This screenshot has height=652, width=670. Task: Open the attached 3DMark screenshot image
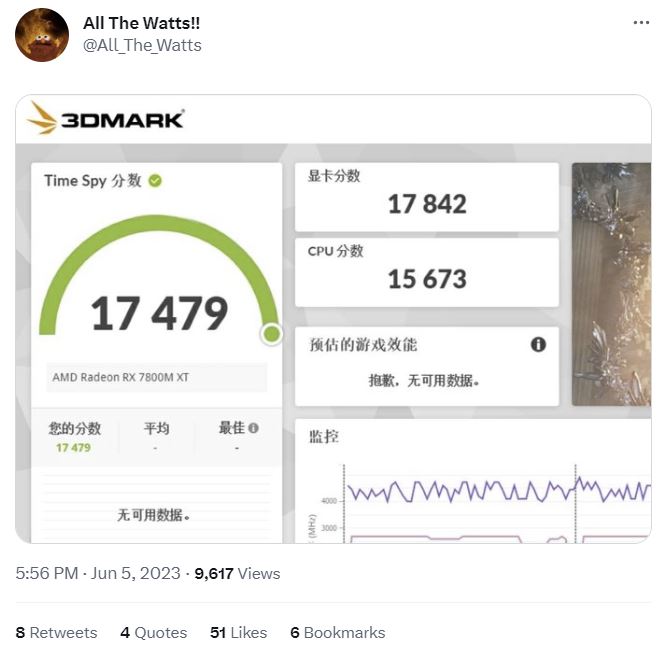[333, 319]
